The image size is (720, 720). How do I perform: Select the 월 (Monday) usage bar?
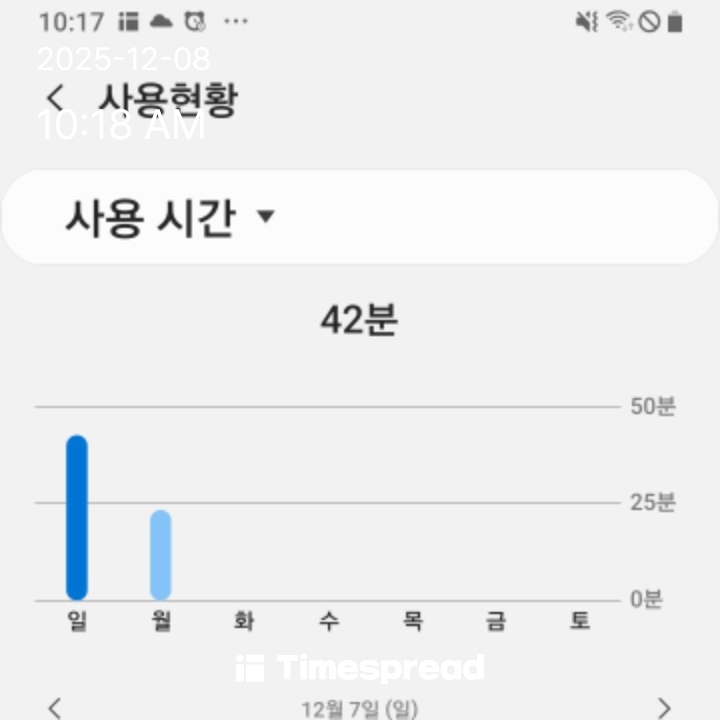pos(161,555)
